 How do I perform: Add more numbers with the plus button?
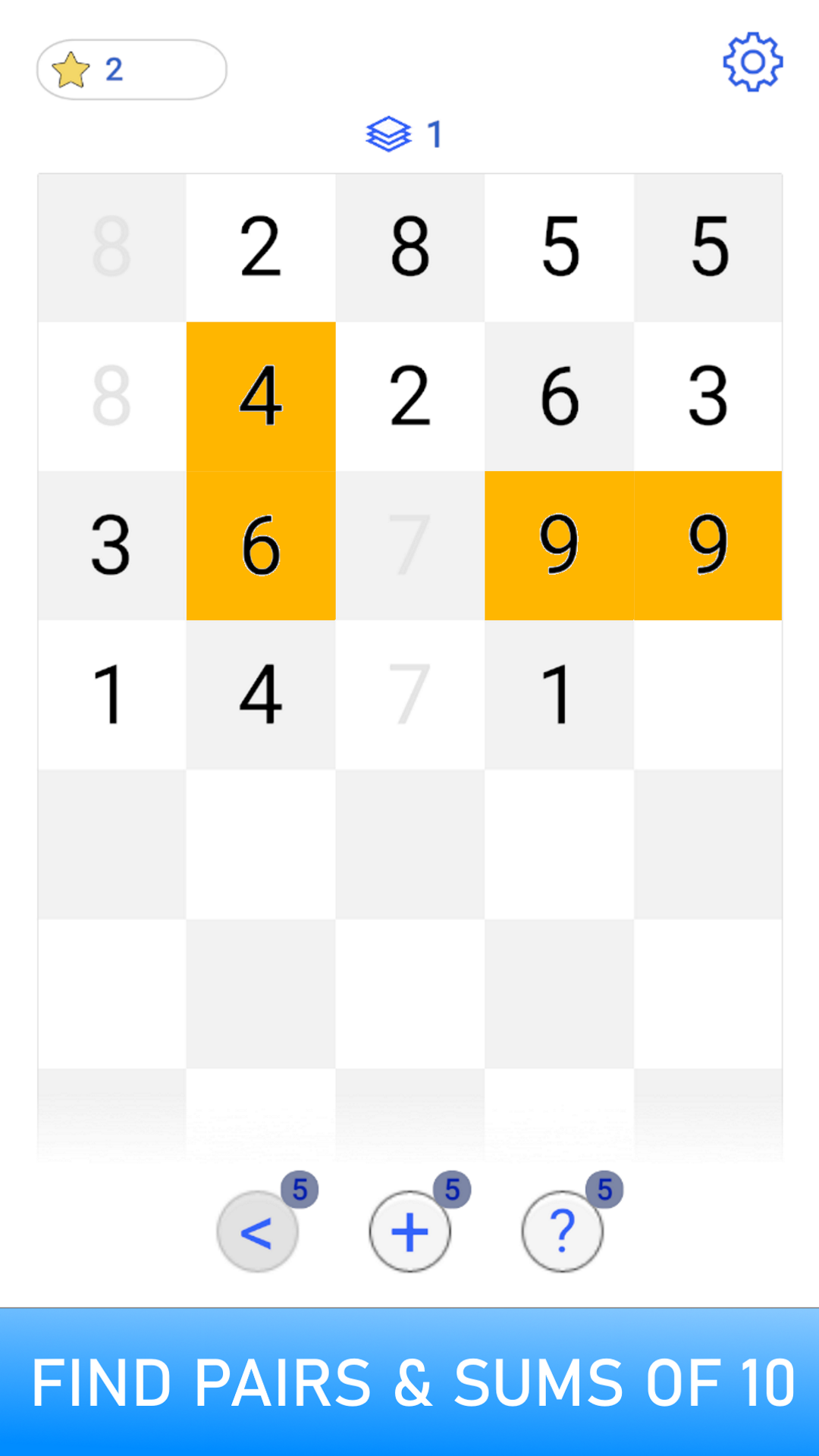[409, 1232]
